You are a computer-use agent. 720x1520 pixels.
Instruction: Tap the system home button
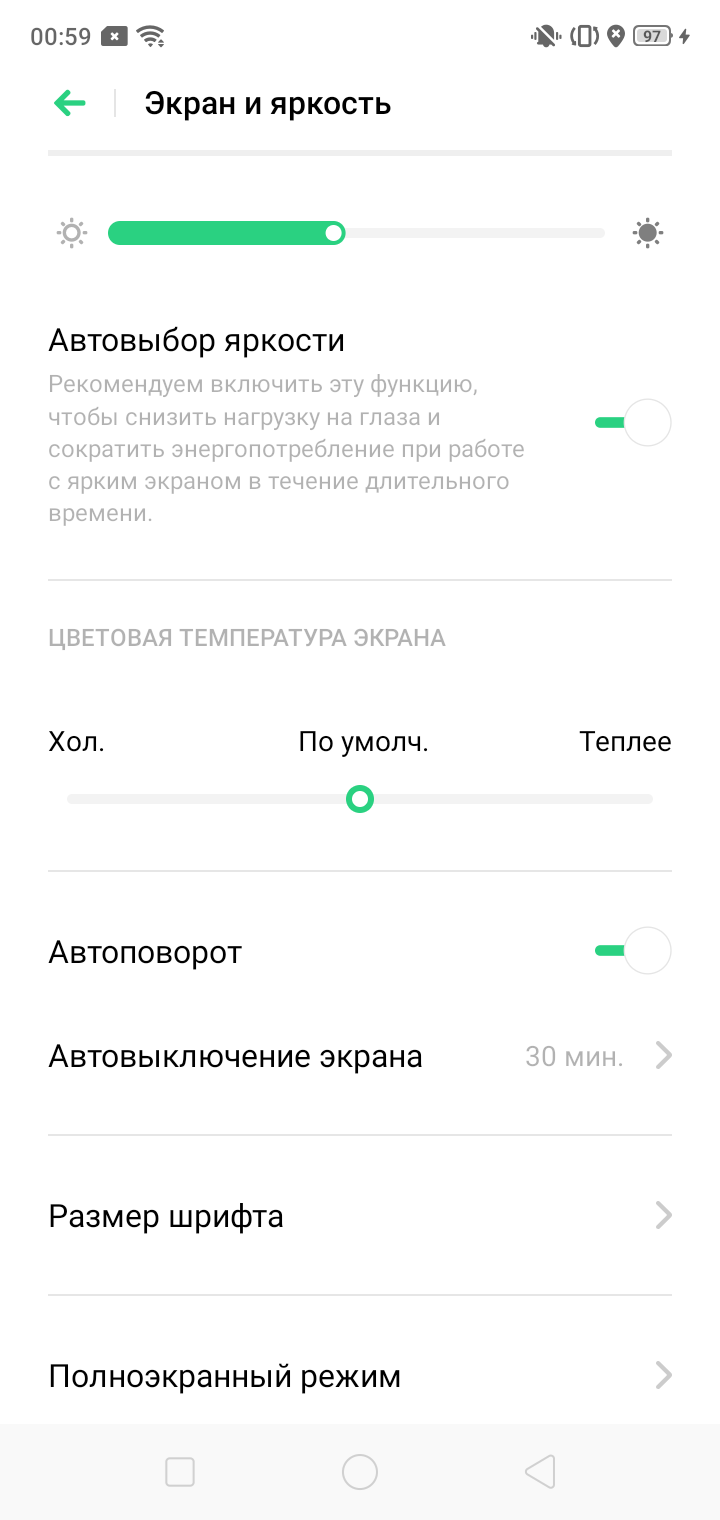360,1472
